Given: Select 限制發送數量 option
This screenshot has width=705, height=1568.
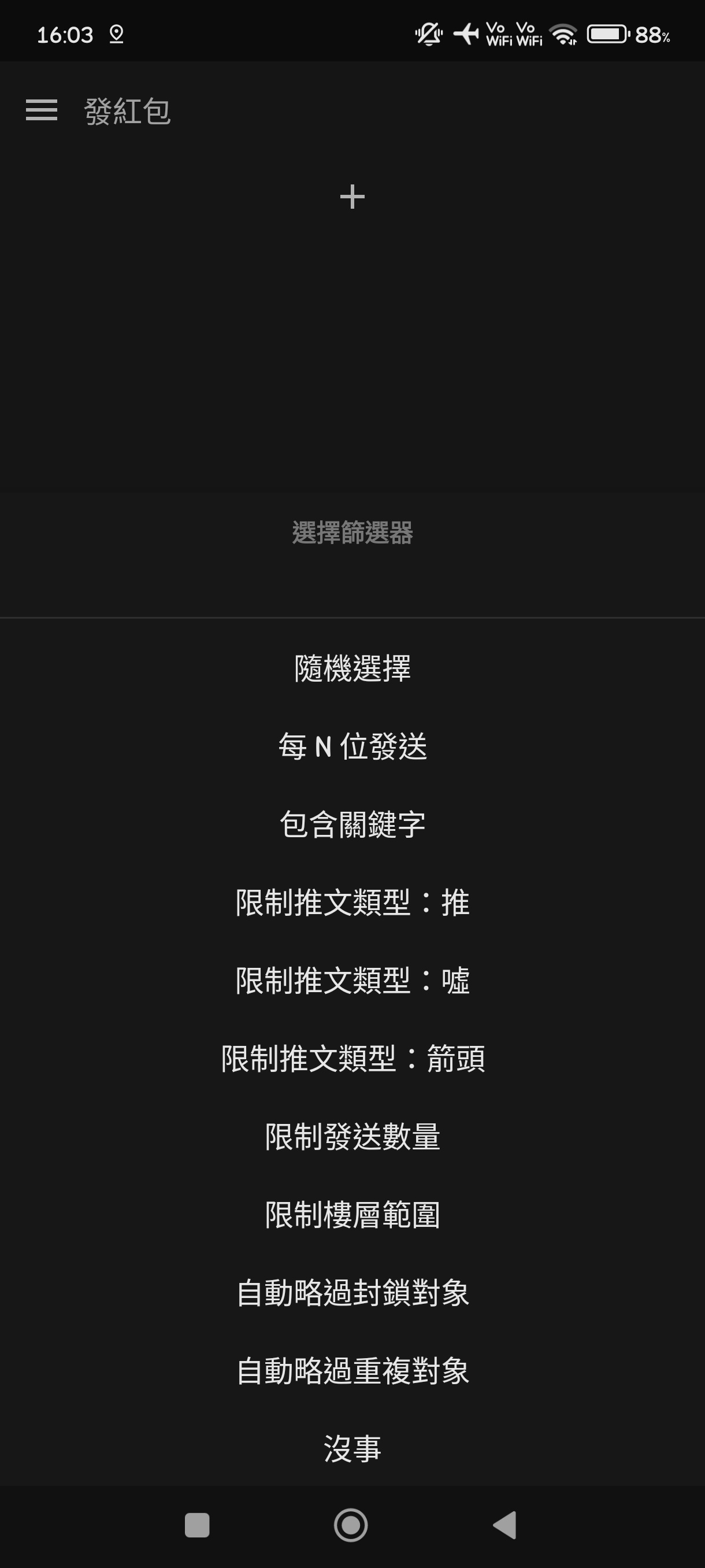Looking at the screenshot, I should [x=352, y=1137].
